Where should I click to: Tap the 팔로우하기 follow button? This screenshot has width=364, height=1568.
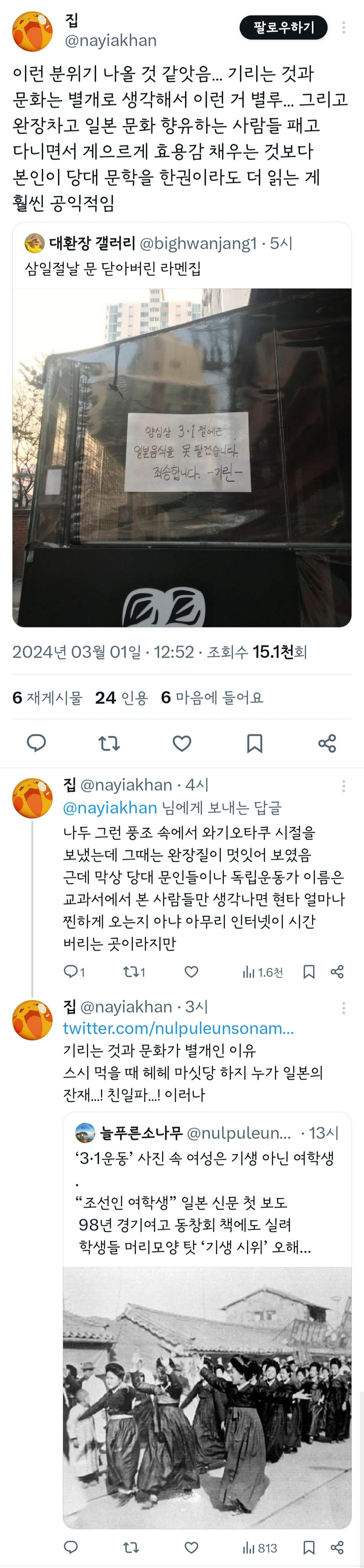tap(283, 27)
